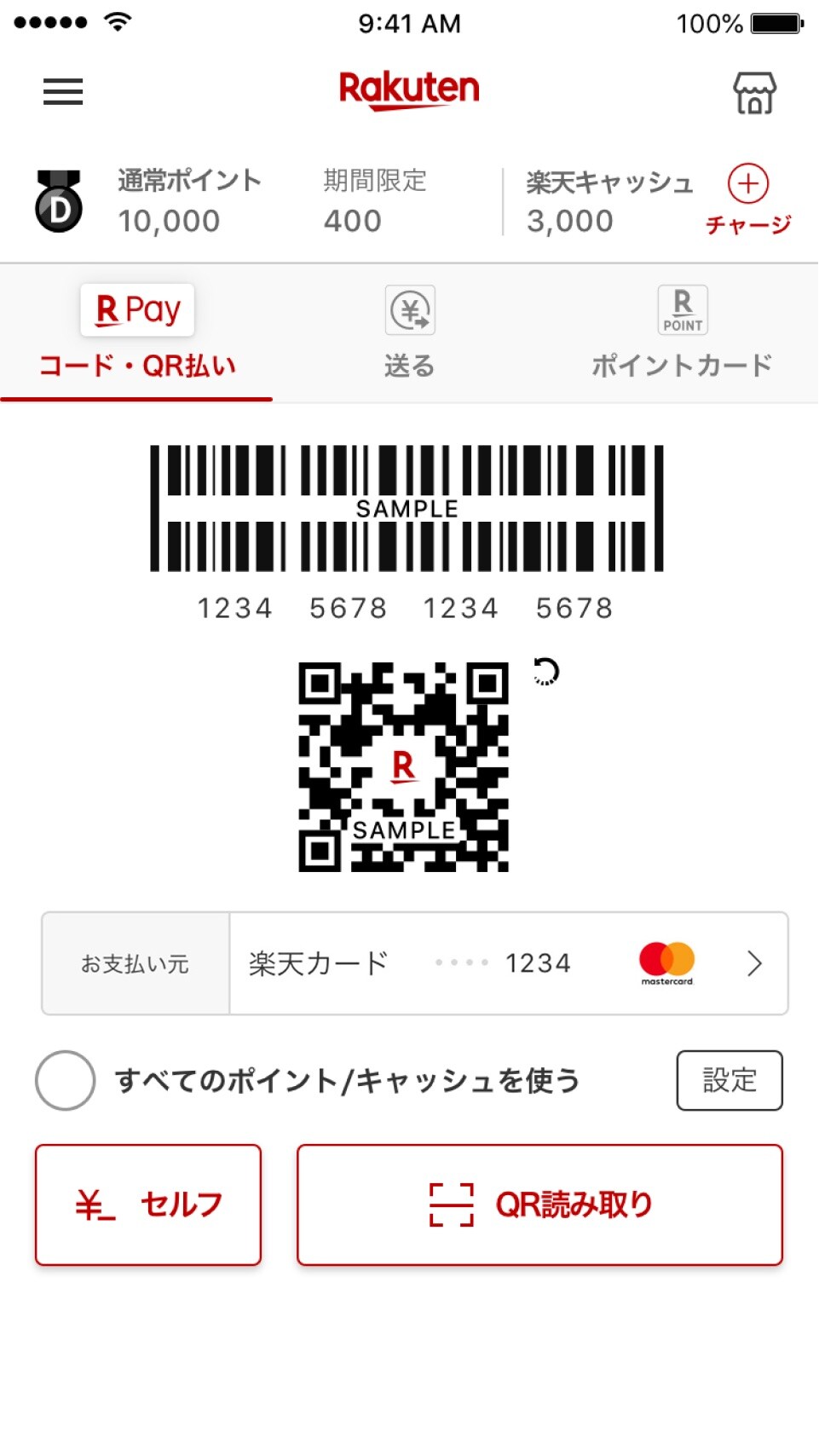Switch to the 送る tab
The height and width of the screenshot is (1456, 819).
coord(410,333)
